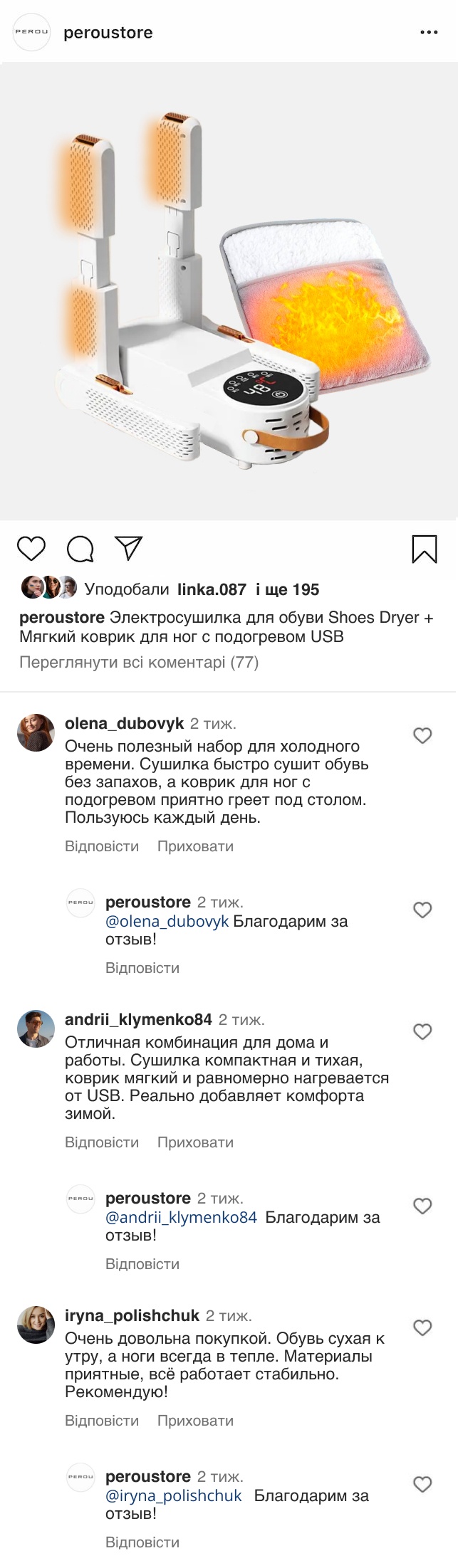Screen dimensions: 458x1568
Task: Reply to olena_dubovyk's comment
Action: point(102,846)
